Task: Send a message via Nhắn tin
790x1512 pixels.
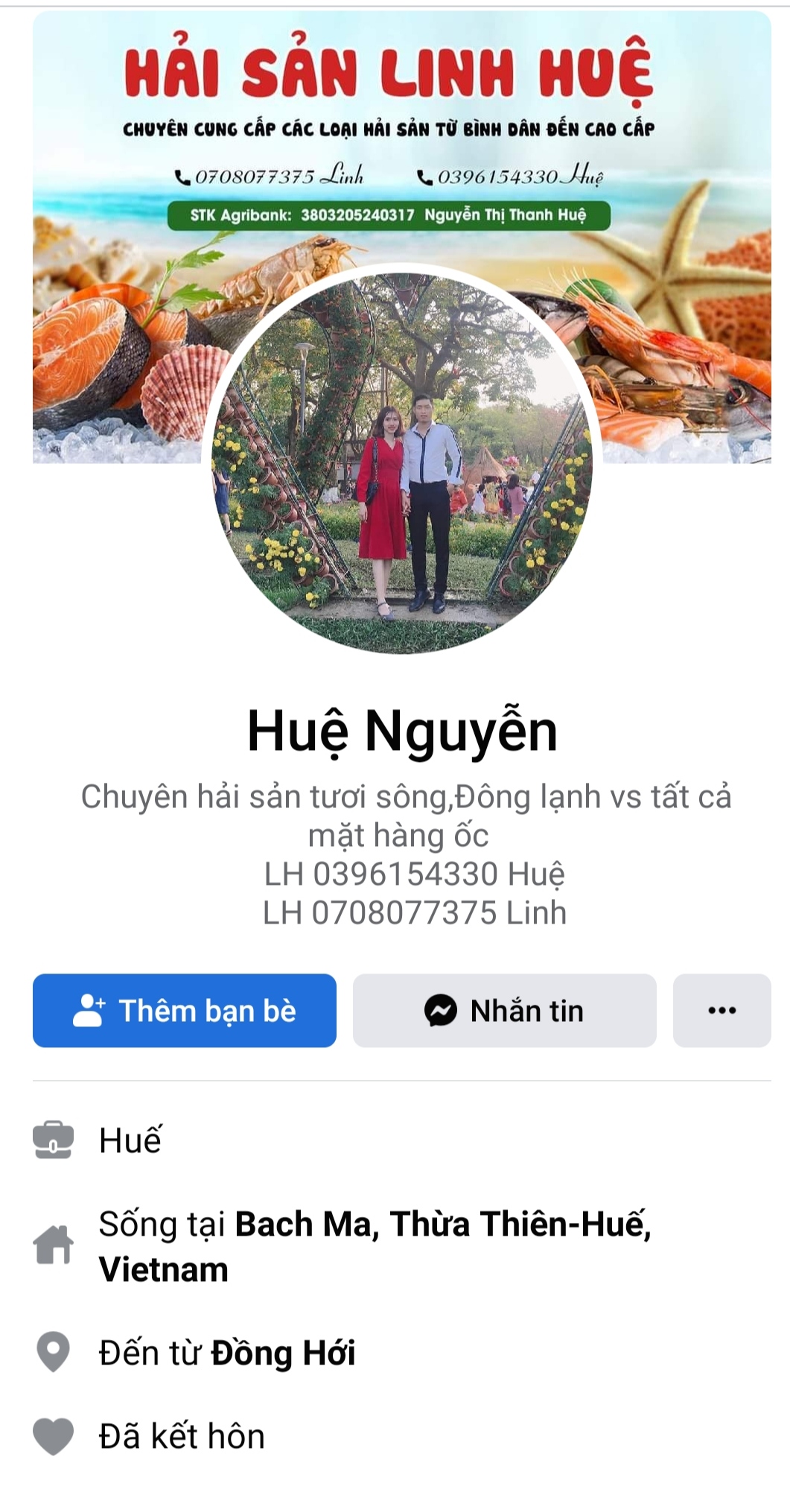Action: click(x=504, y=1010)
